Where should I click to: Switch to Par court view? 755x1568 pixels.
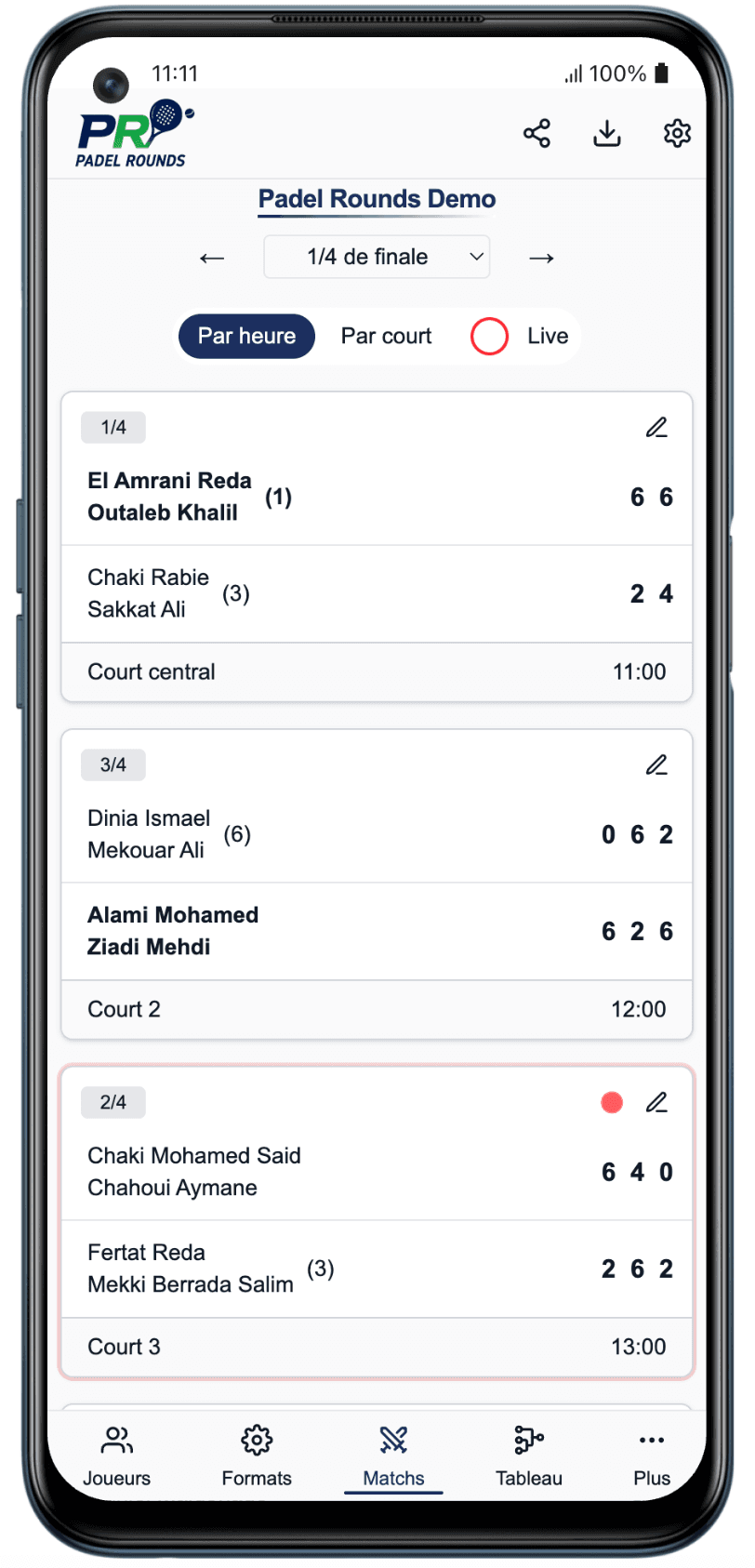386,336
